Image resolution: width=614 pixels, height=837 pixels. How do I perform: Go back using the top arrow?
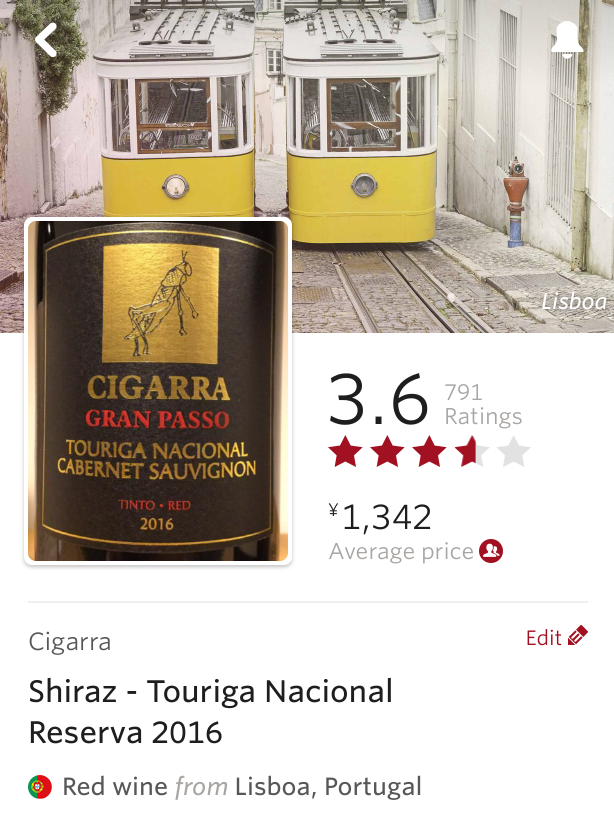click(46, 40)
